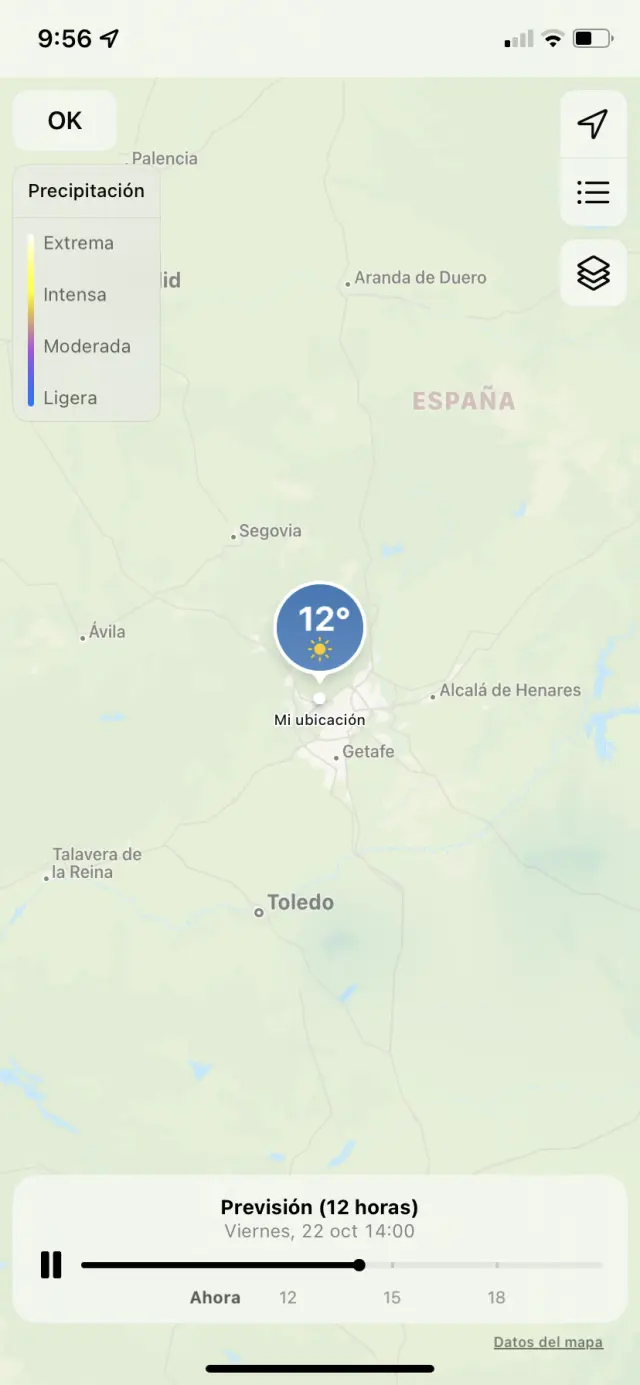640x1385 pixels.
Task: Open the locations list
Action: point(593,192)
